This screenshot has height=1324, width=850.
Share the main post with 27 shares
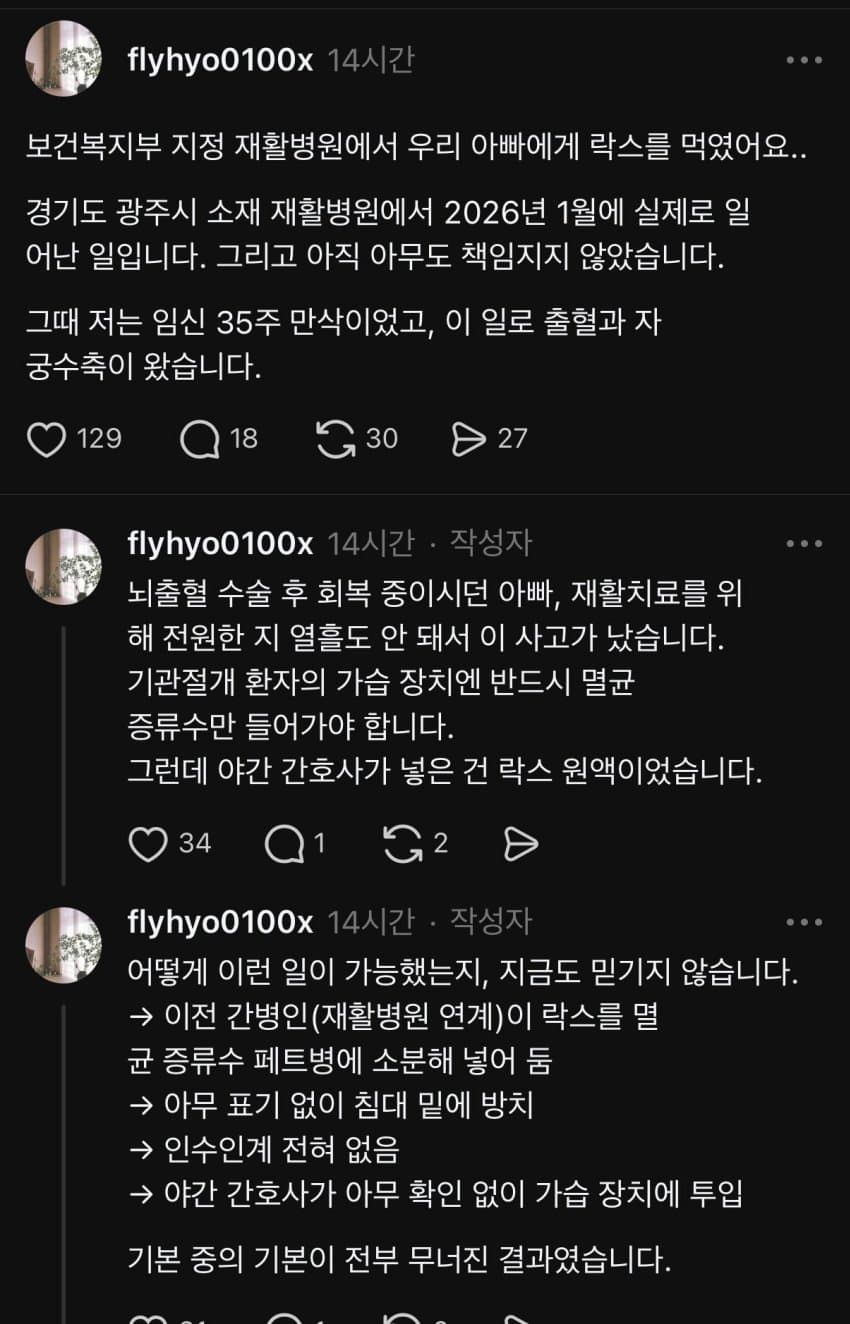tap(467, 439)
